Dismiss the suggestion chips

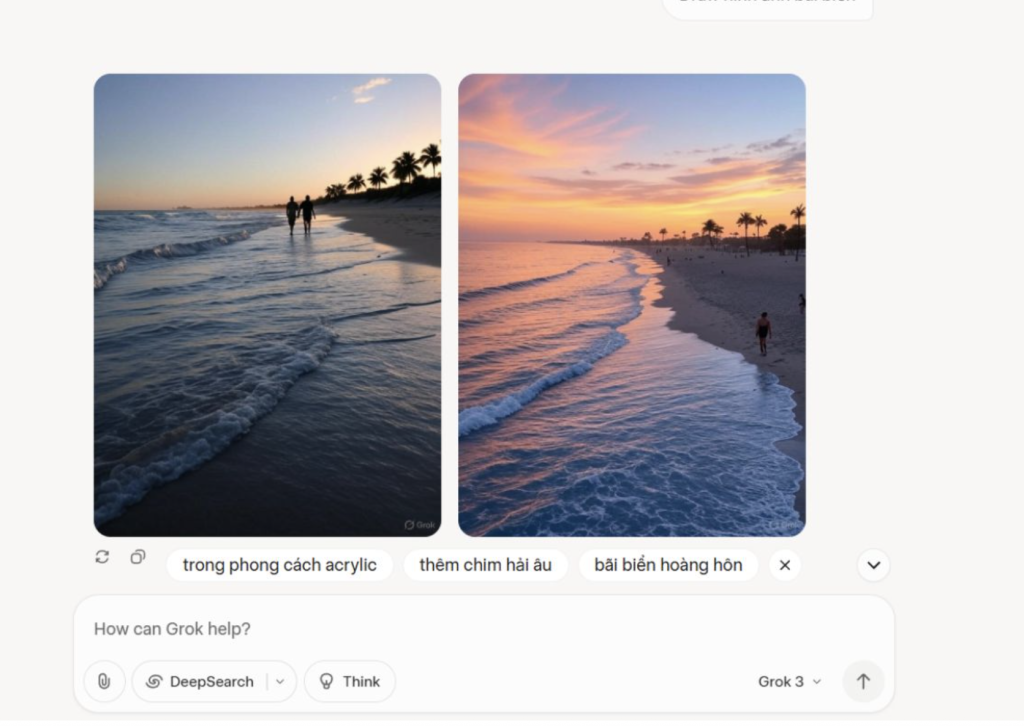[x=785, y=565]
